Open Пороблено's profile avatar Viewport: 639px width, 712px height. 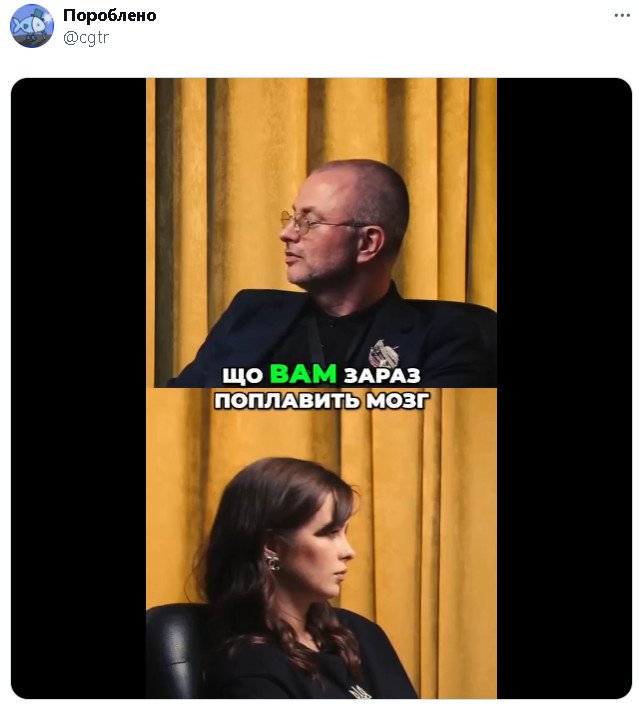point(31,26)
